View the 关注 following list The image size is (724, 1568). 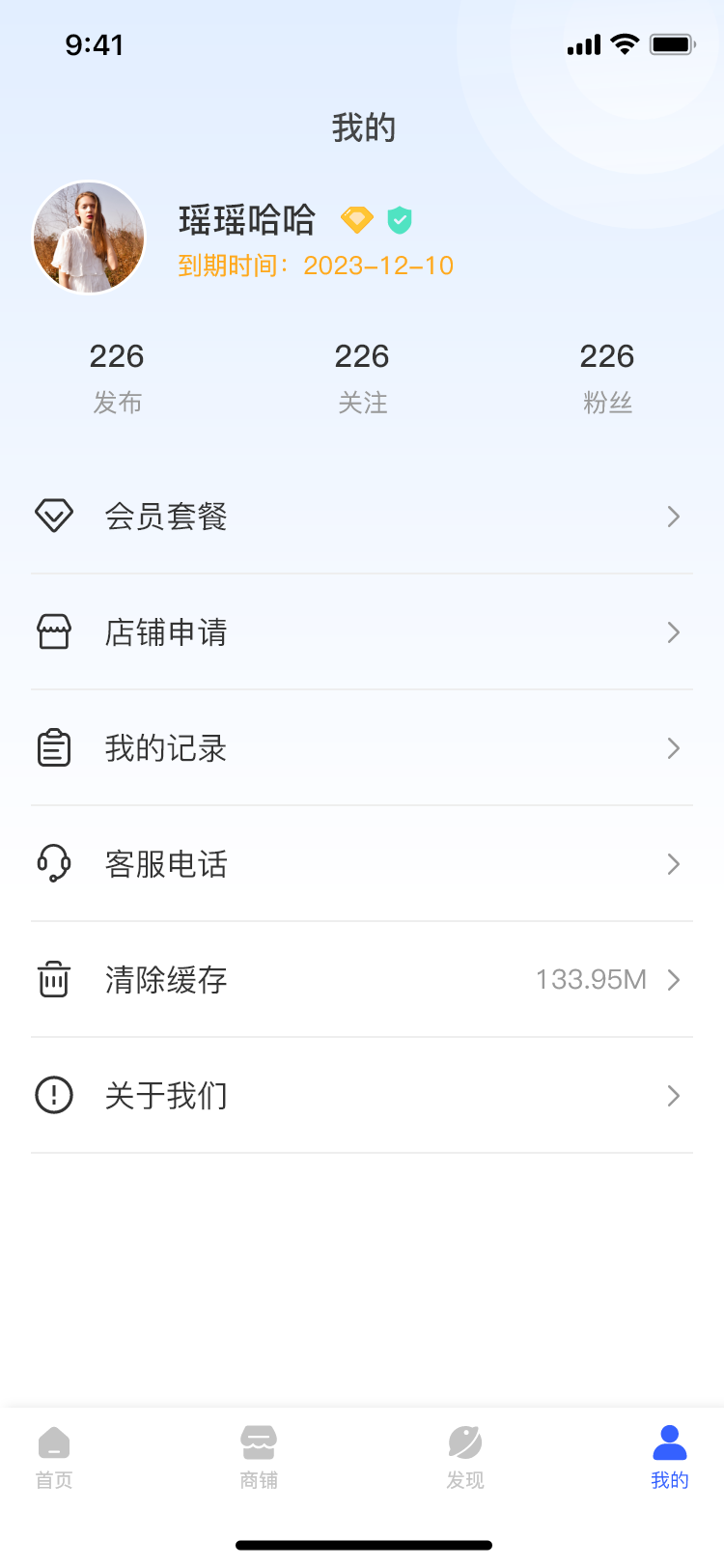(x=362, y=377)
